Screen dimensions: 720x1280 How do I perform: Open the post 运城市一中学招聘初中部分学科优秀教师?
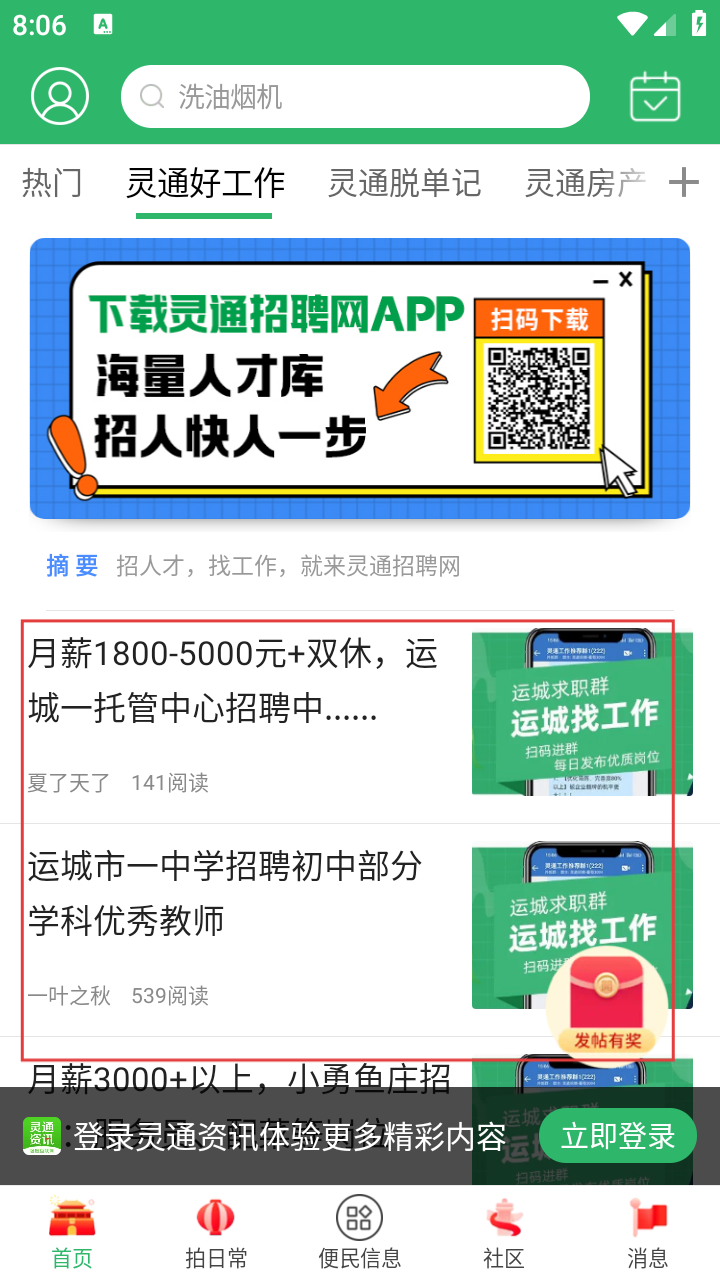(240, 920)
